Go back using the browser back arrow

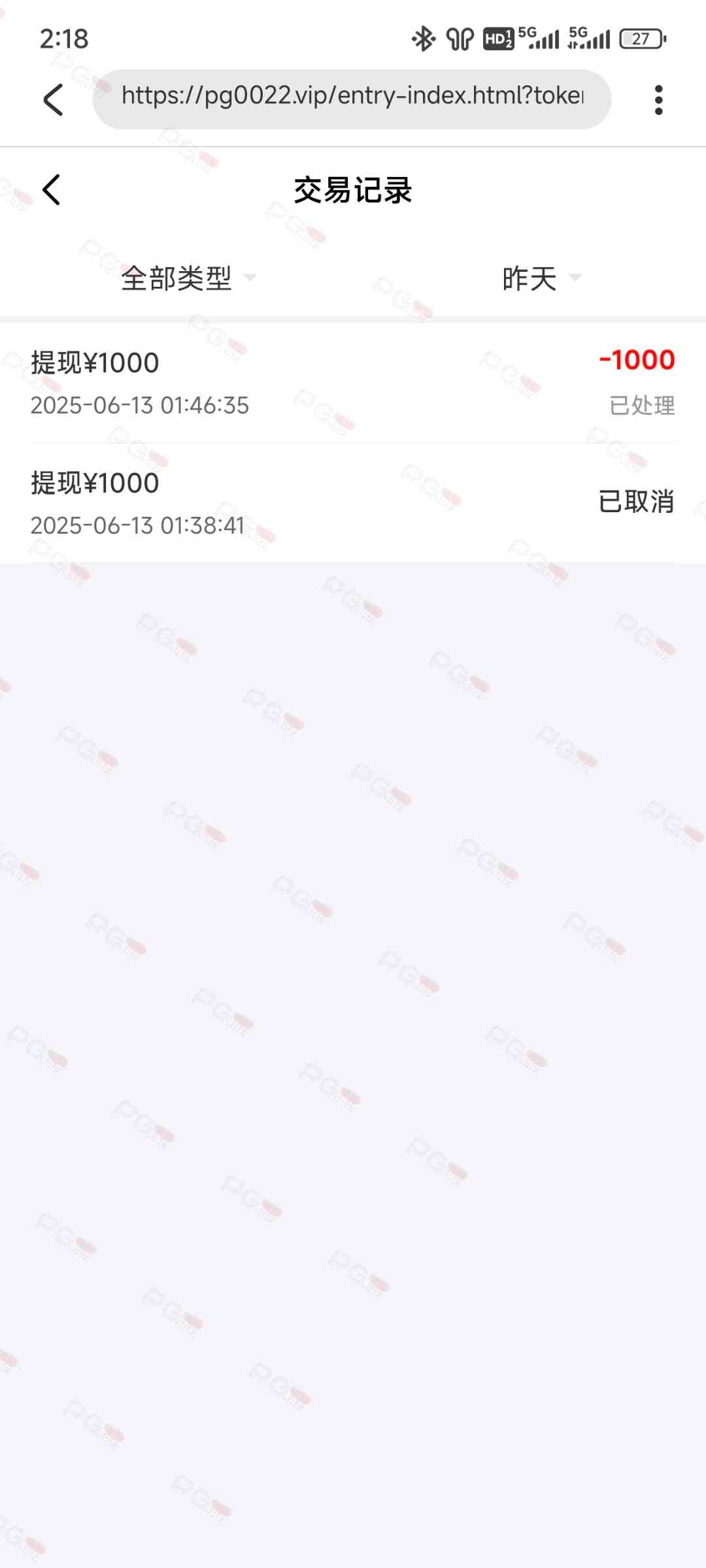click(54, 100)
